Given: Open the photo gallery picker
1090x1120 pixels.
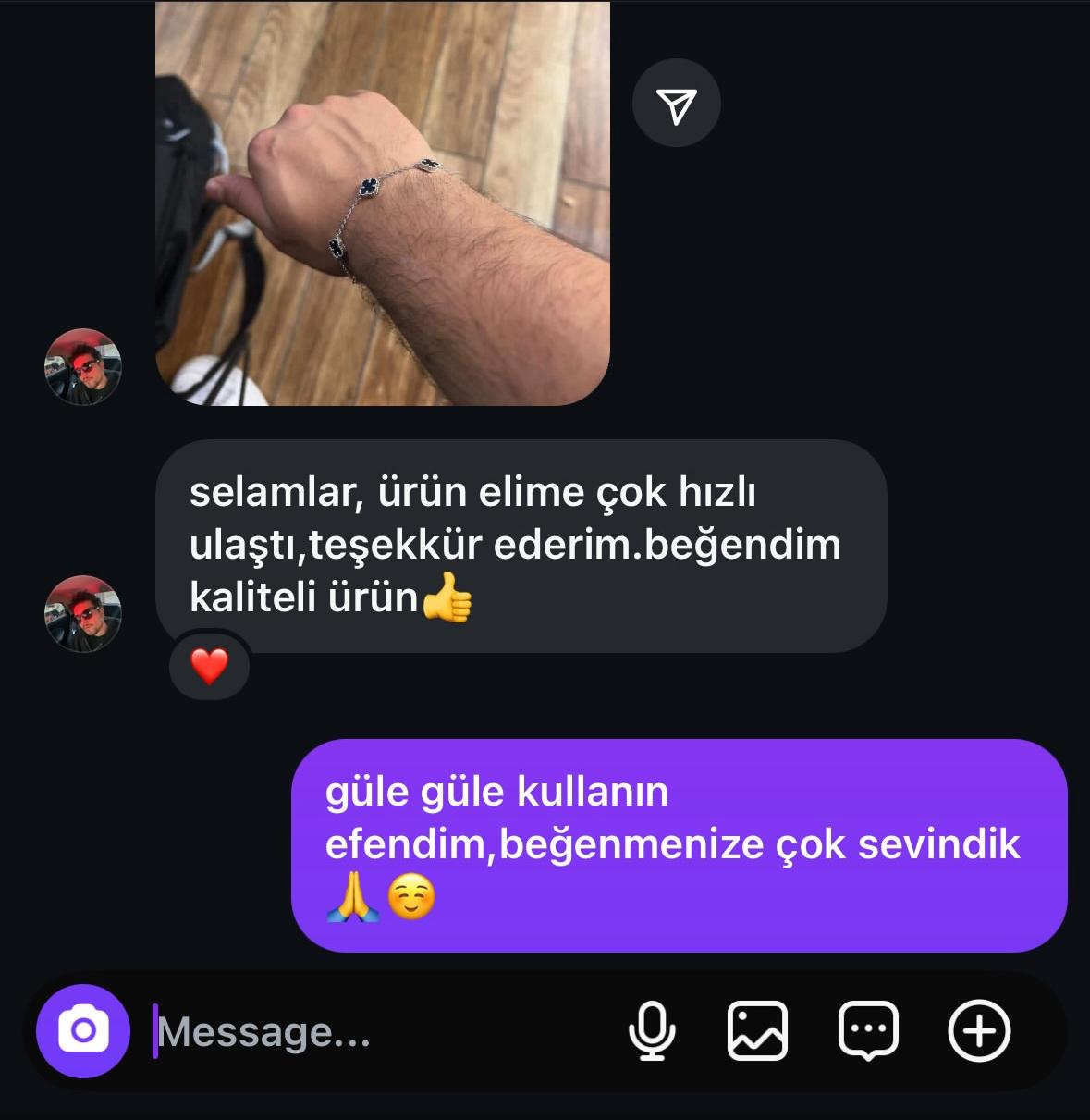Looking at the screenshot, I should [757, 1030].
